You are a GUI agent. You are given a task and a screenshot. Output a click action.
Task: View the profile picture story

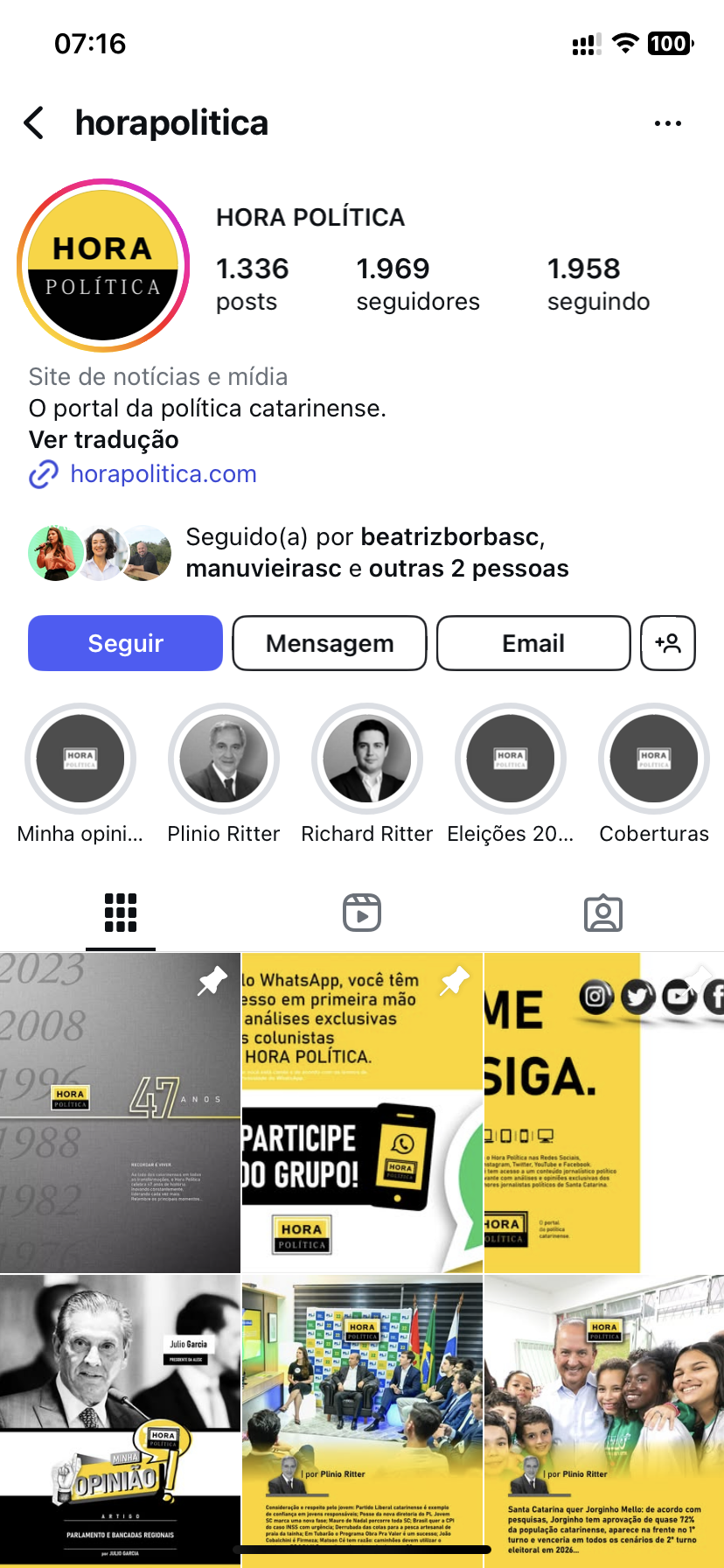coord(103,265)
